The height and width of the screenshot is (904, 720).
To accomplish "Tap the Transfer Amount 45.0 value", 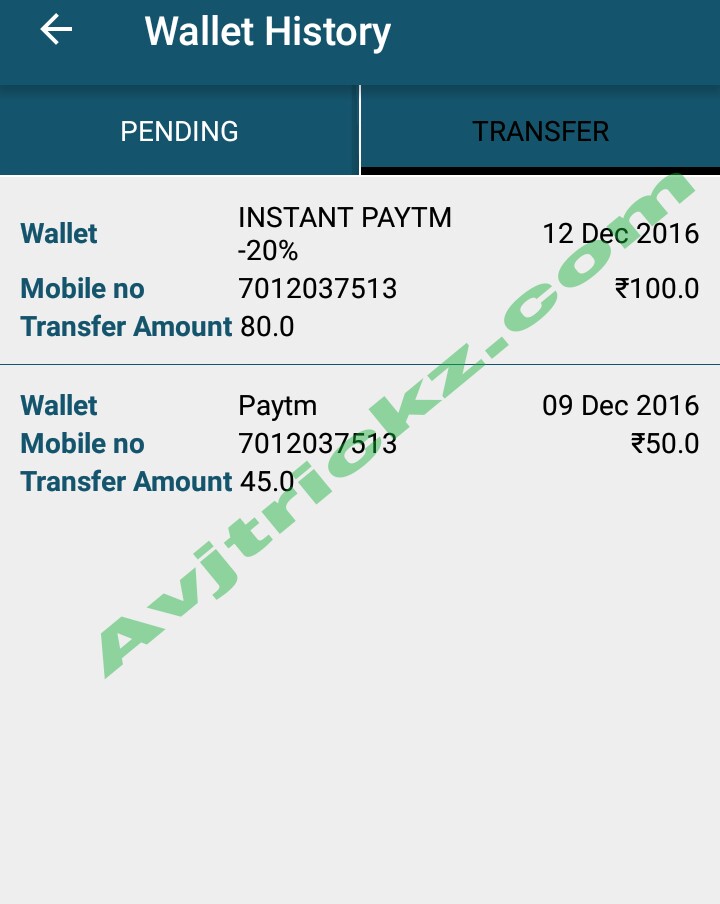I will click(x=266, y=481).
